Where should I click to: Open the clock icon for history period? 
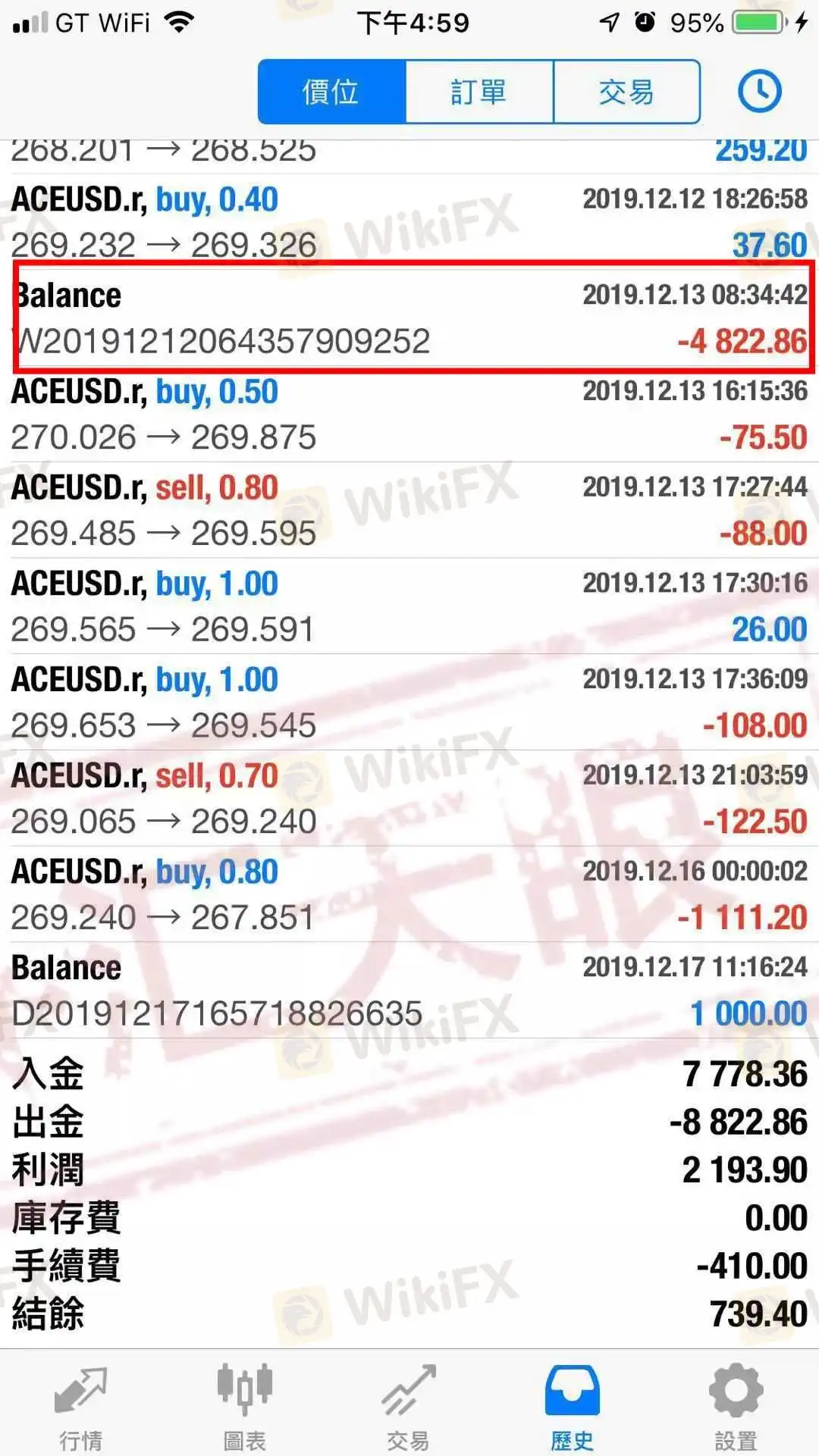pyautogui.click(x=759, y=92)
